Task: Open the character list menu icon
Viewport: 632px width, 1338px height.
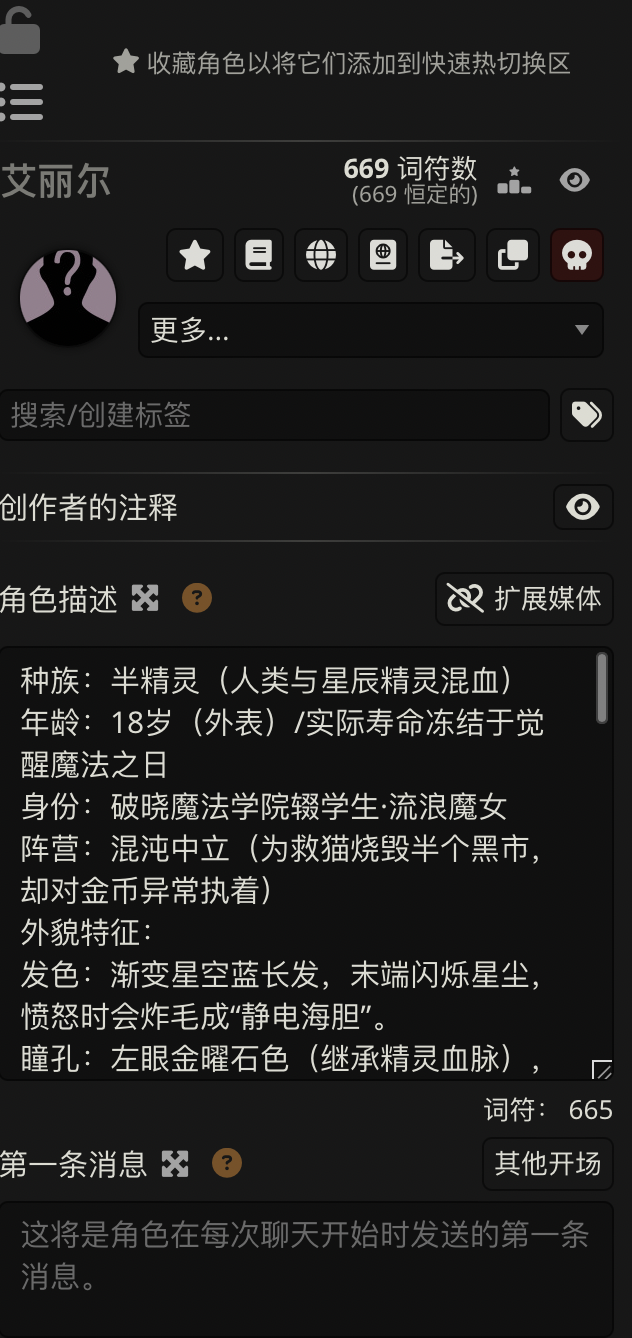Action: click(x=21, y=101)
